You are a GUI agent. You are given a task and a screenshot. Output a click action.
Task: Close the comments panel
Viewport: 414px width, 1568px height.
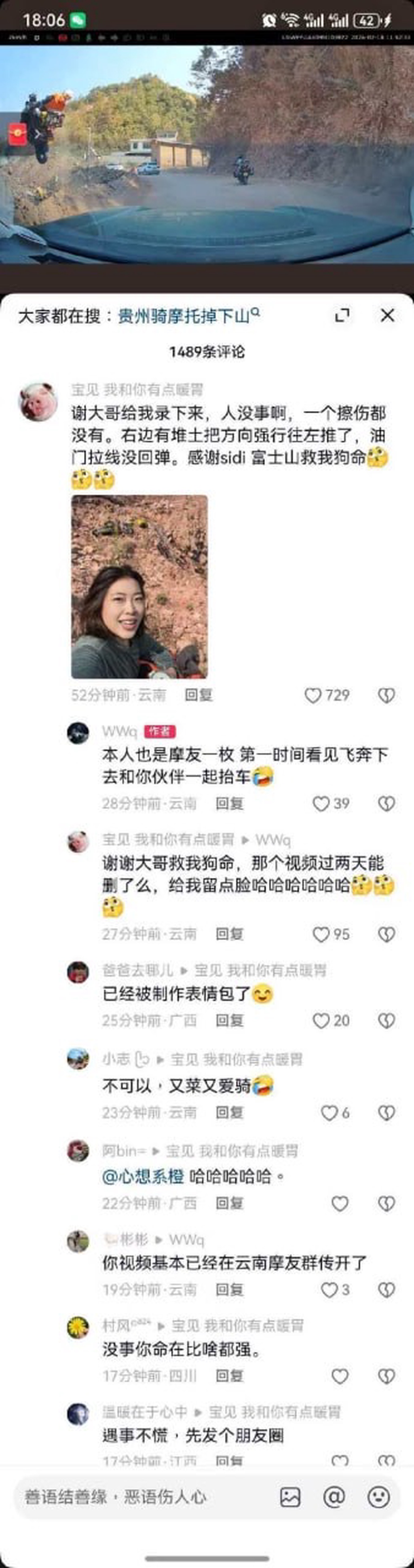(x=387, y=315)
